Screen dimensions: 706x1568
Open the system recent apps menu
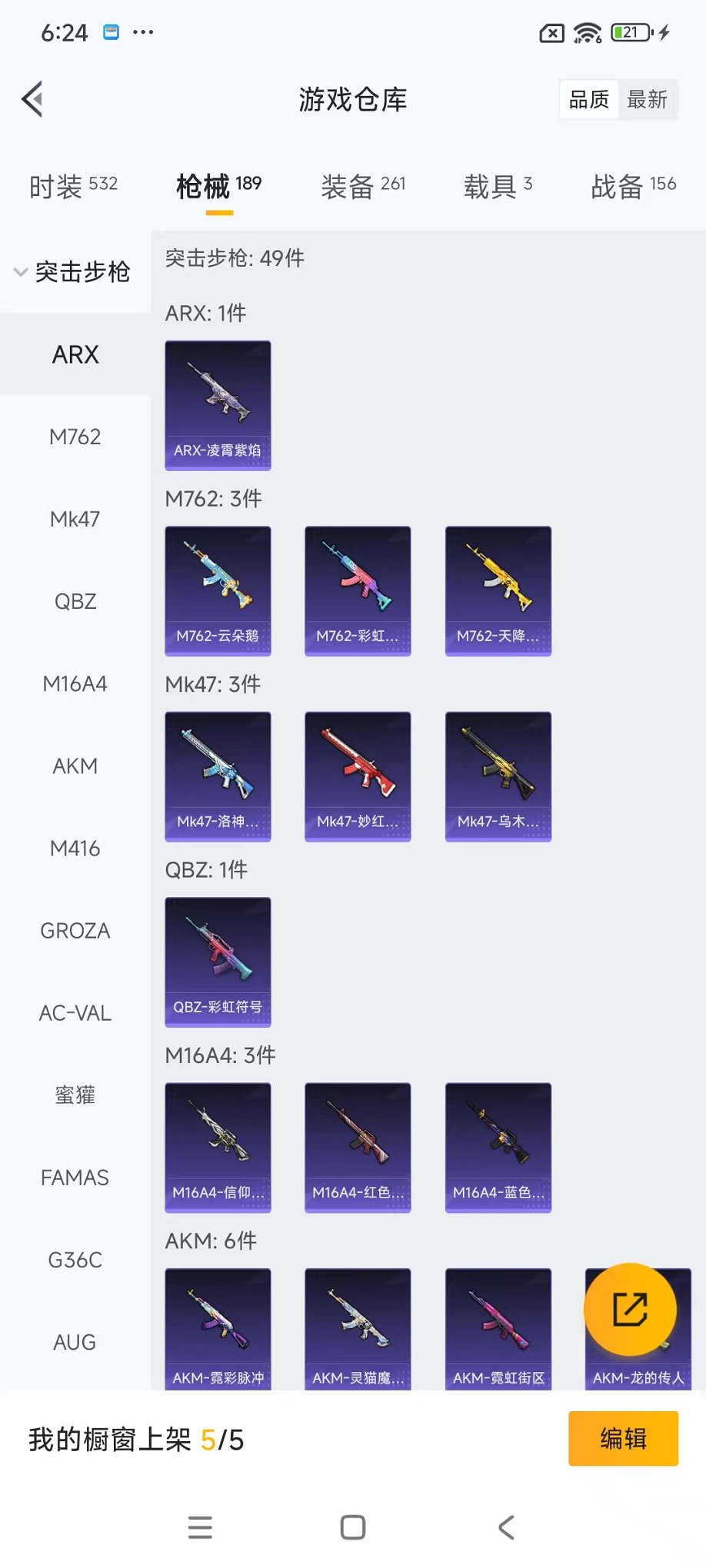coord(200,1527)
